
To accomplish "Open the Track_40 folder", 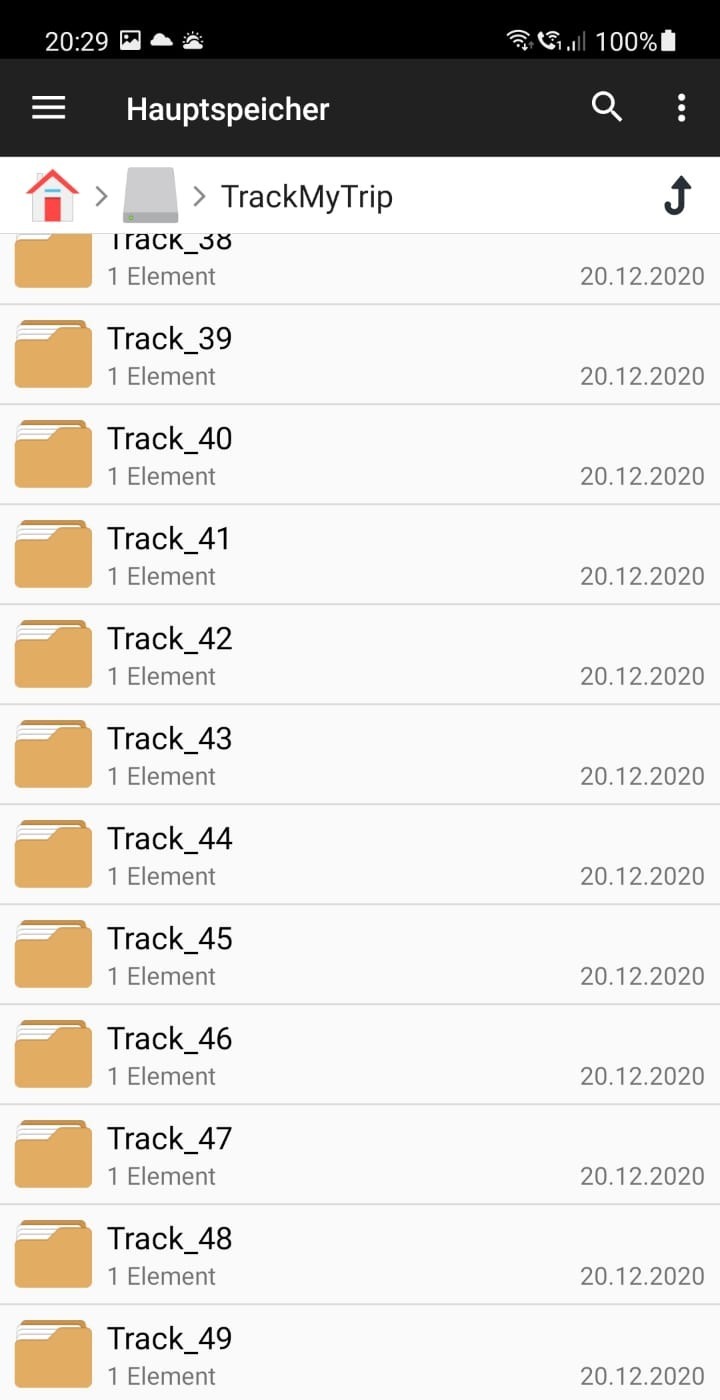I will click(x=360, y=455).
